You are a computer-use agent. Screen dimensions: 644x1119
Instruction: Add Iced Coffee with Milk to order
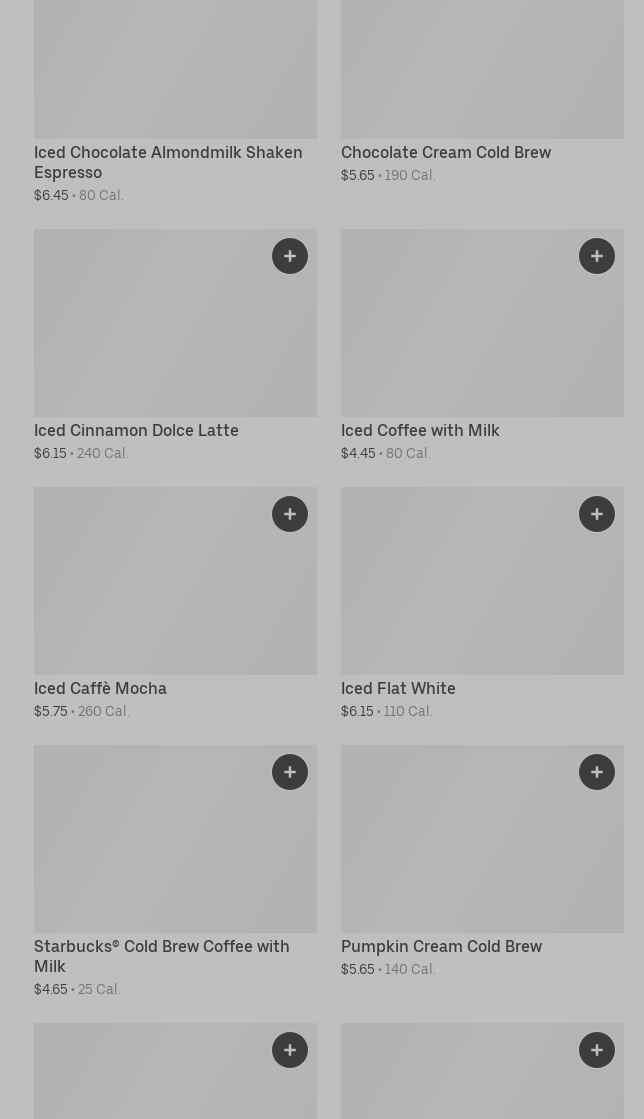pyautogui.click(x=597, y=256)
